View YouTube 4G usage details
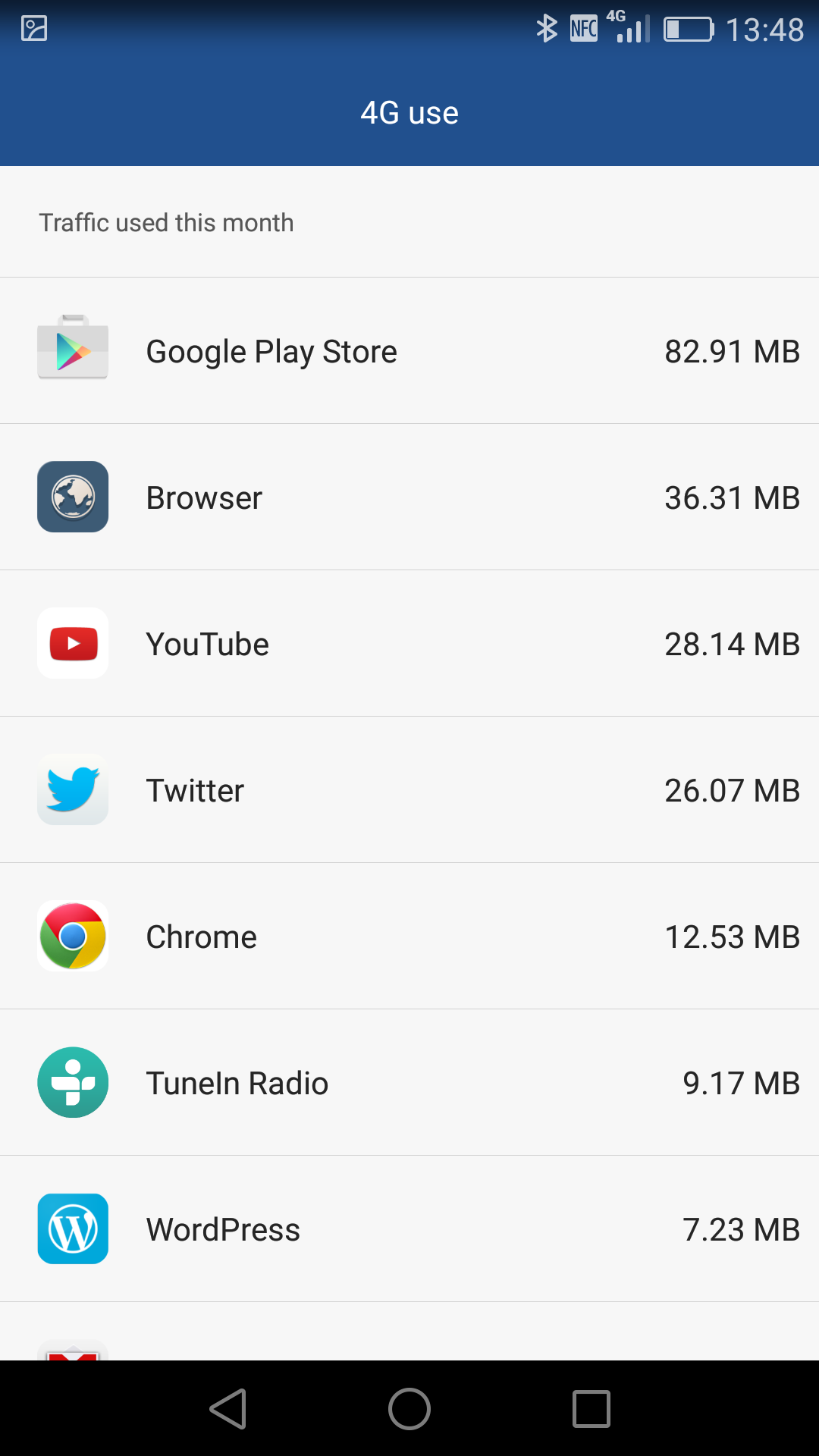819x1456 pixels. pos(409,643)
